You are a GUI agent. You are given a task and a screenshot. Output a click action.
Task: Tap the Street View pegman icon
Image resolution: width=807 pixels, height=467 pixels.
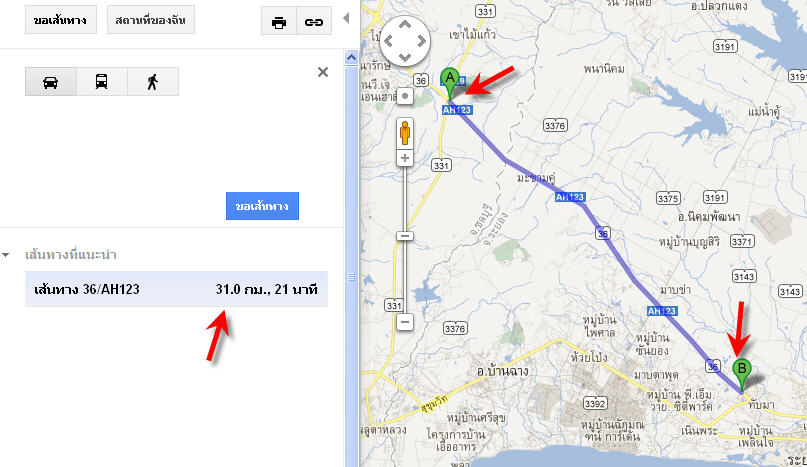point(405,133)
